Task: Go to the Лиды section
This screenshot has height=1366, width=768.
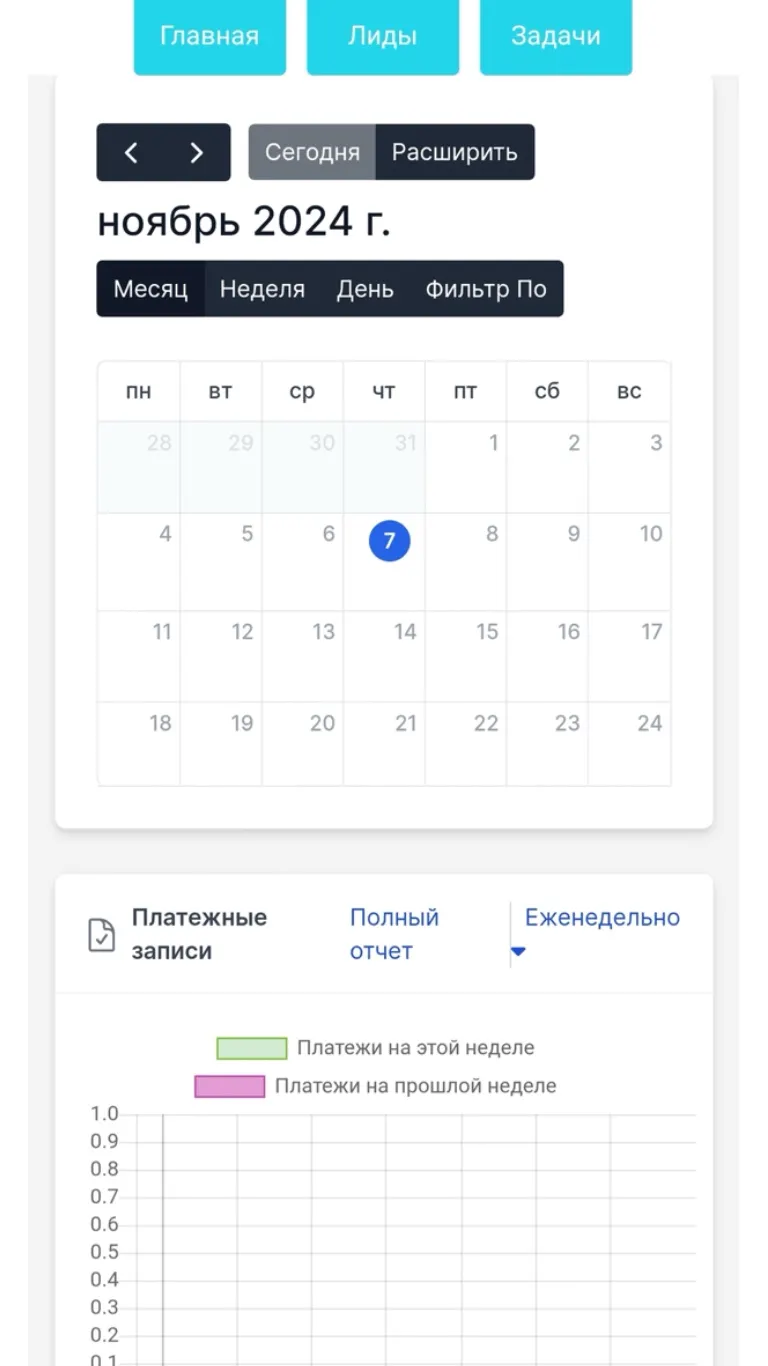Action: [x=383, y=37]
